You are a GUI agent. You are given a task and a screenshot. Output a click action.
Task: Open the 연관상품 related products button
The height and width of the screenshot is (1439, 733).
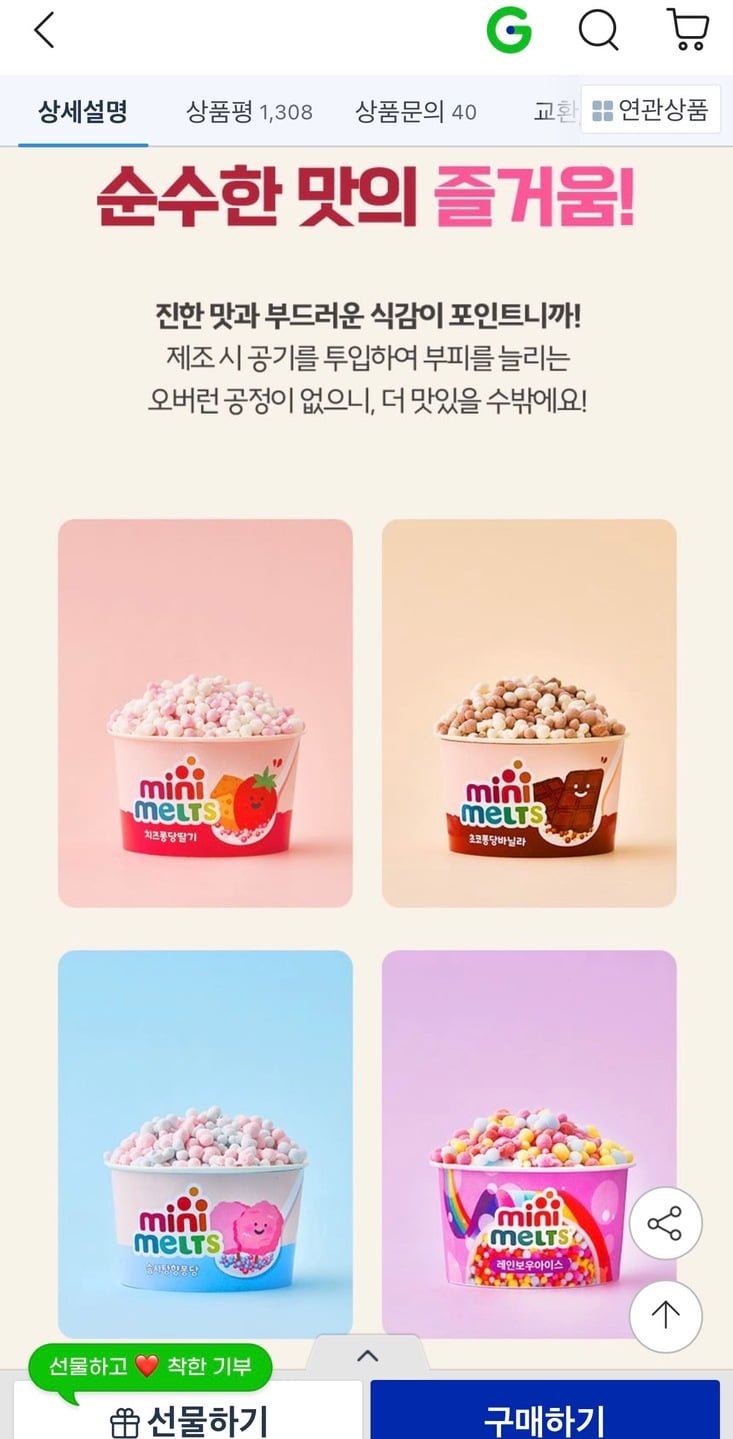(x=650, y=110)
